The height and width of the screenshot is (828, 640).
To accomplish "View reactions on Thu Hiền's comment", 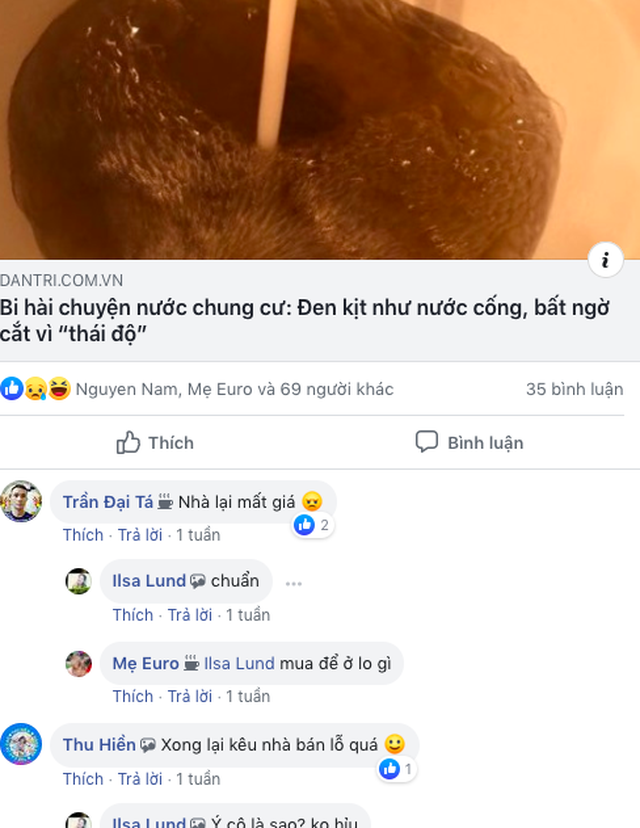I will coord(396,769).
